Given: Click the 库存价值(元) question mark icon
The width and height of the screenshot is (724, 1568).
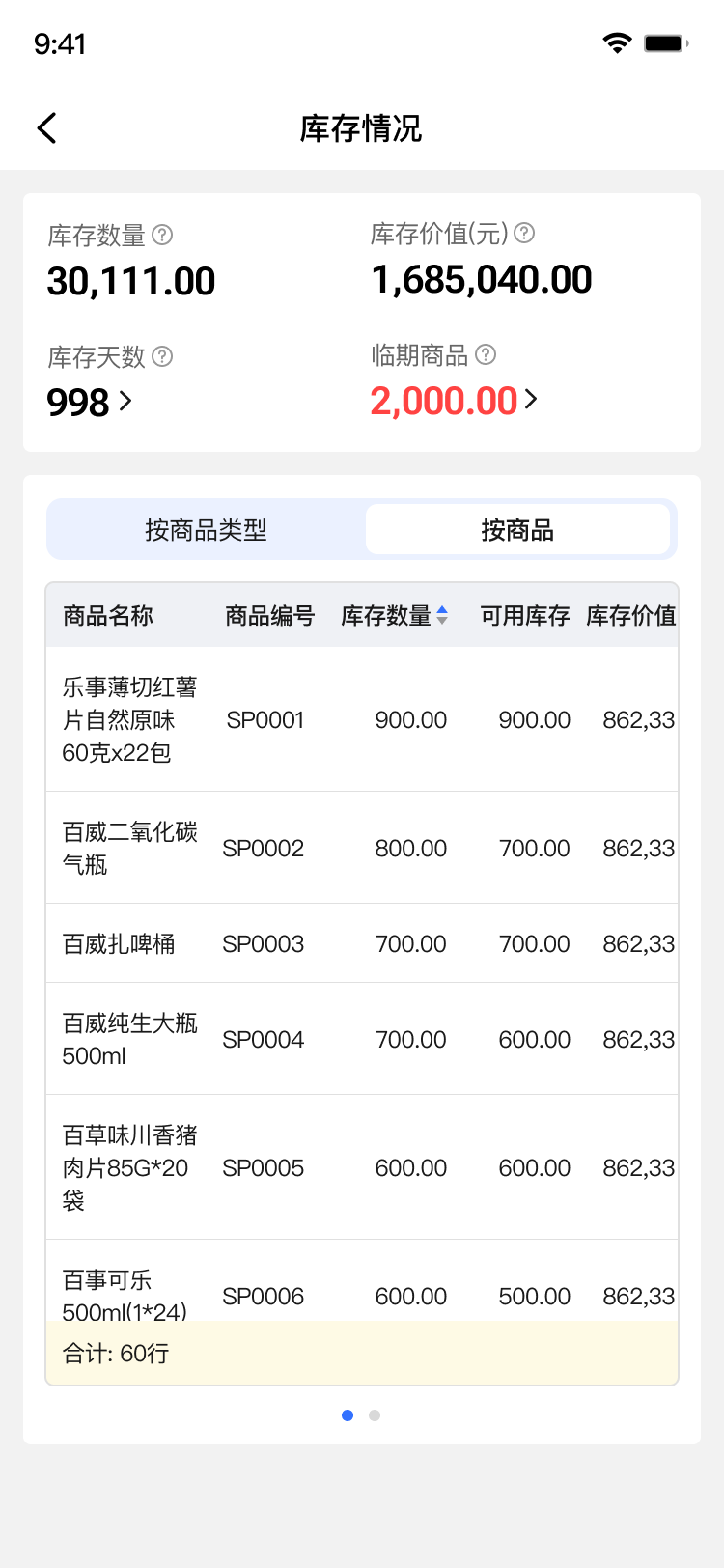Looking at the screenshot, I should click(x=524, y=233).
